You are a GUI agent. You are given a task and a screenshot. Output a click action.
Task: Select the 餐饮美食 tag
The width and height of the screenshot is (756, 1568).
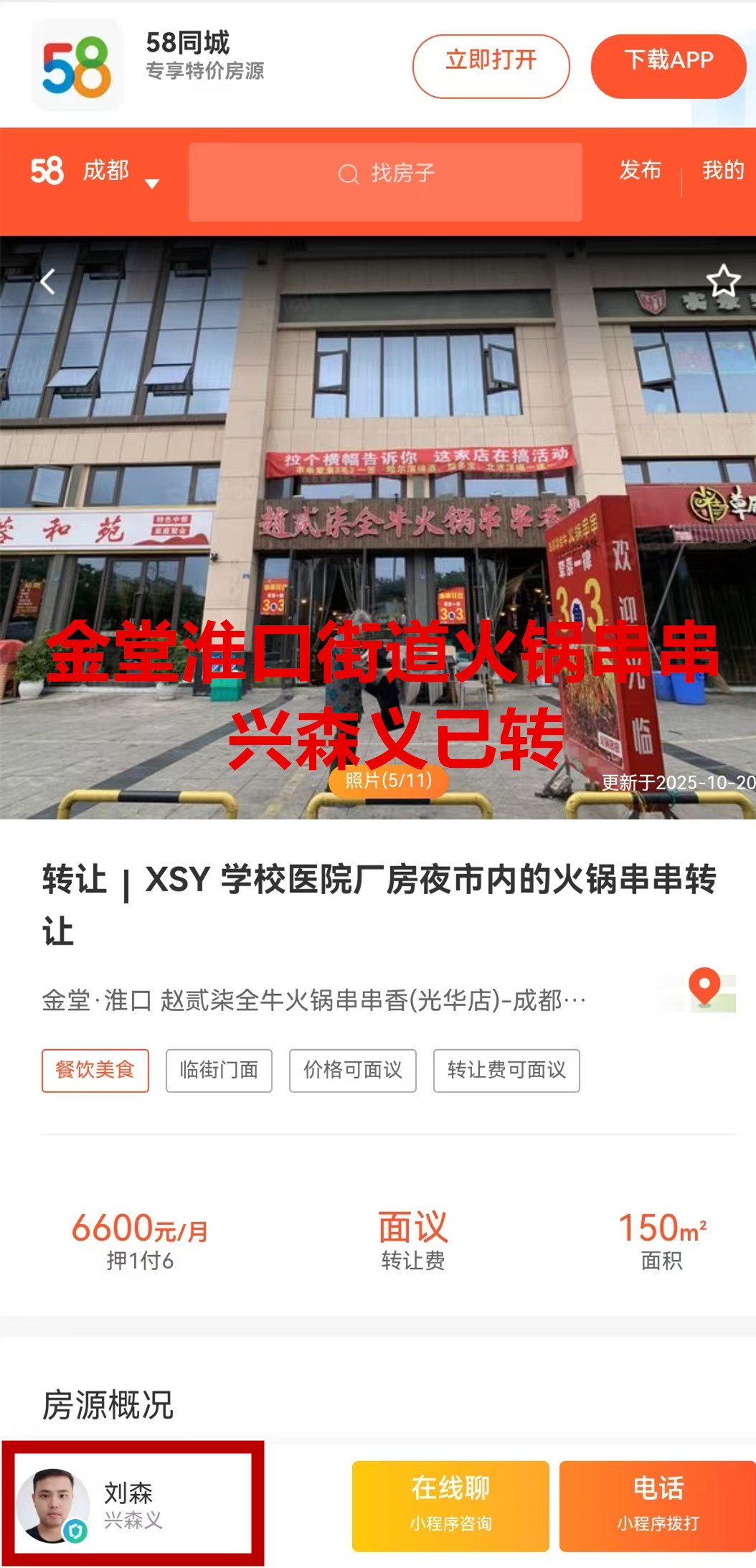pyautogui.click(x=95, y=1070)
